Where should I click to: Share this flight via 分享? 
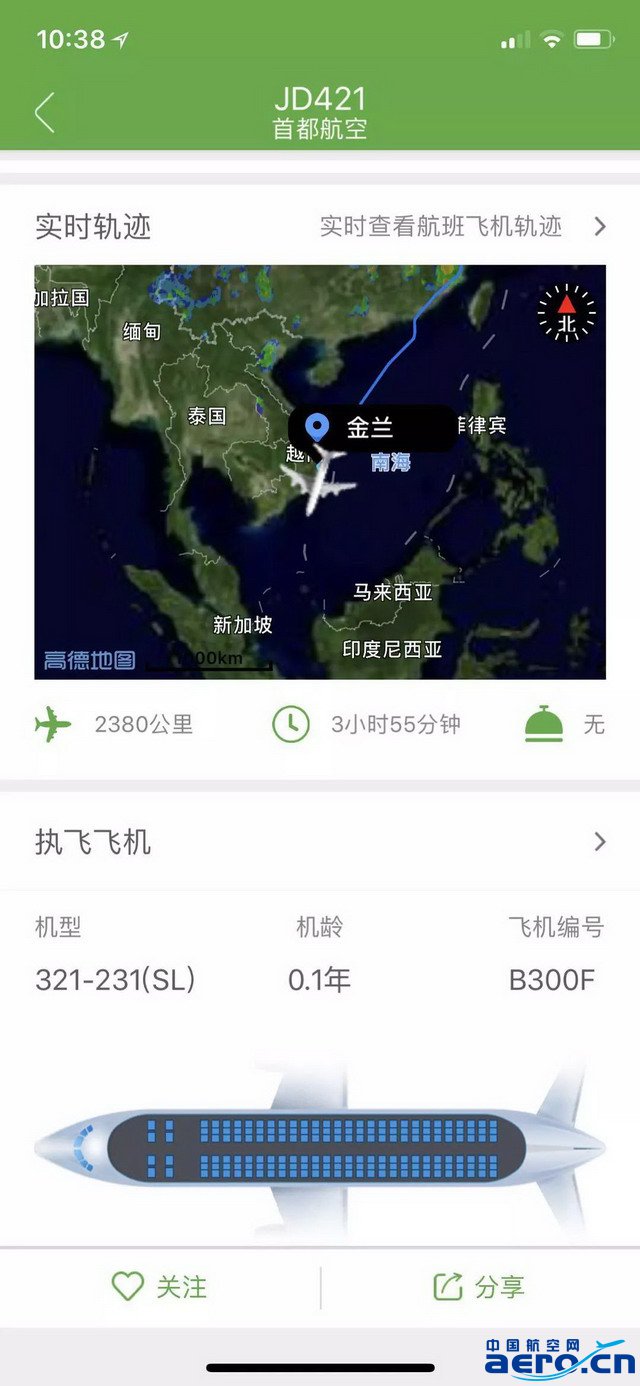(x=479, y=1286)
